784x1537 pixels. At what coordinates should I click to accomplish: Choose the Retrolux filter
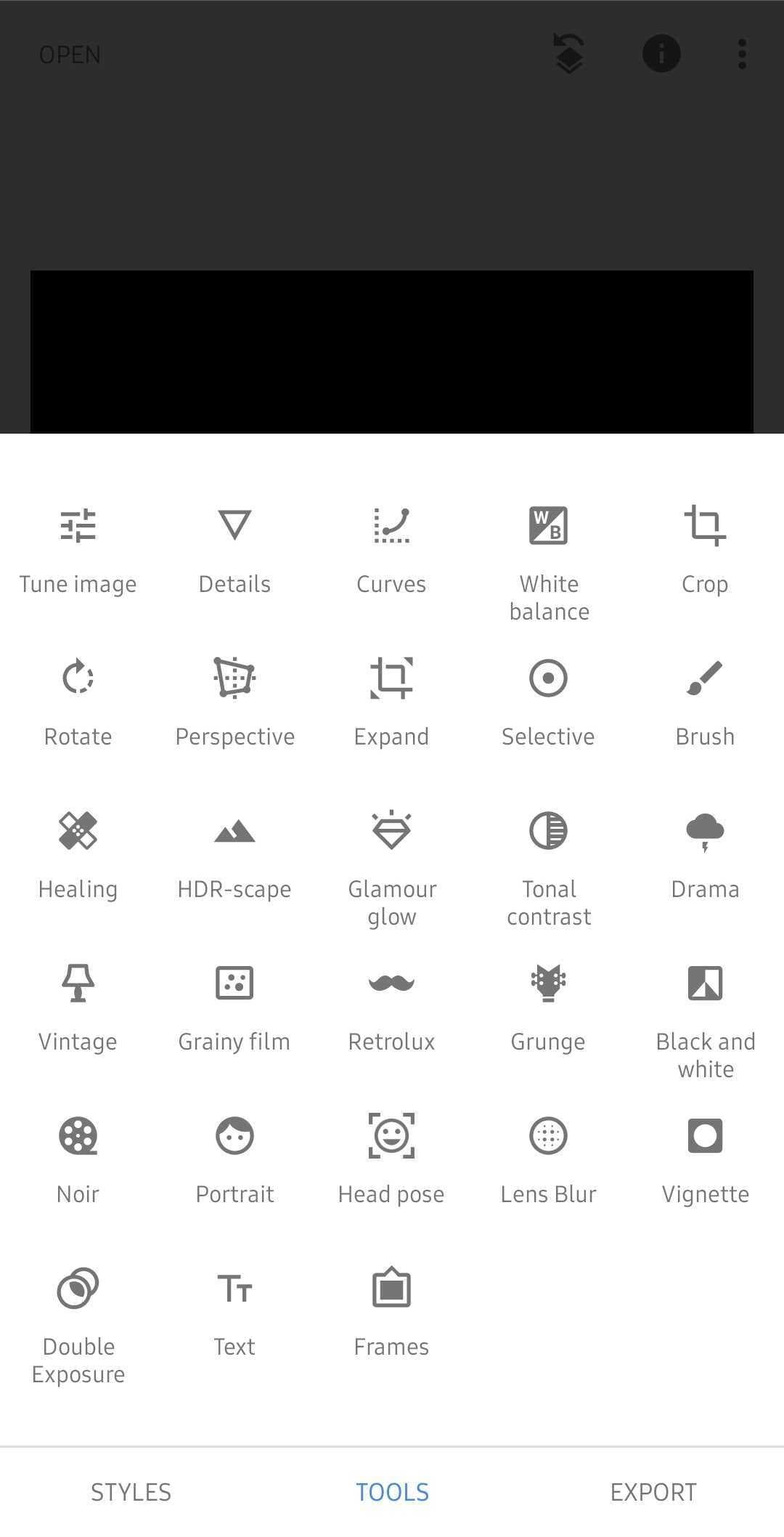391,1007
